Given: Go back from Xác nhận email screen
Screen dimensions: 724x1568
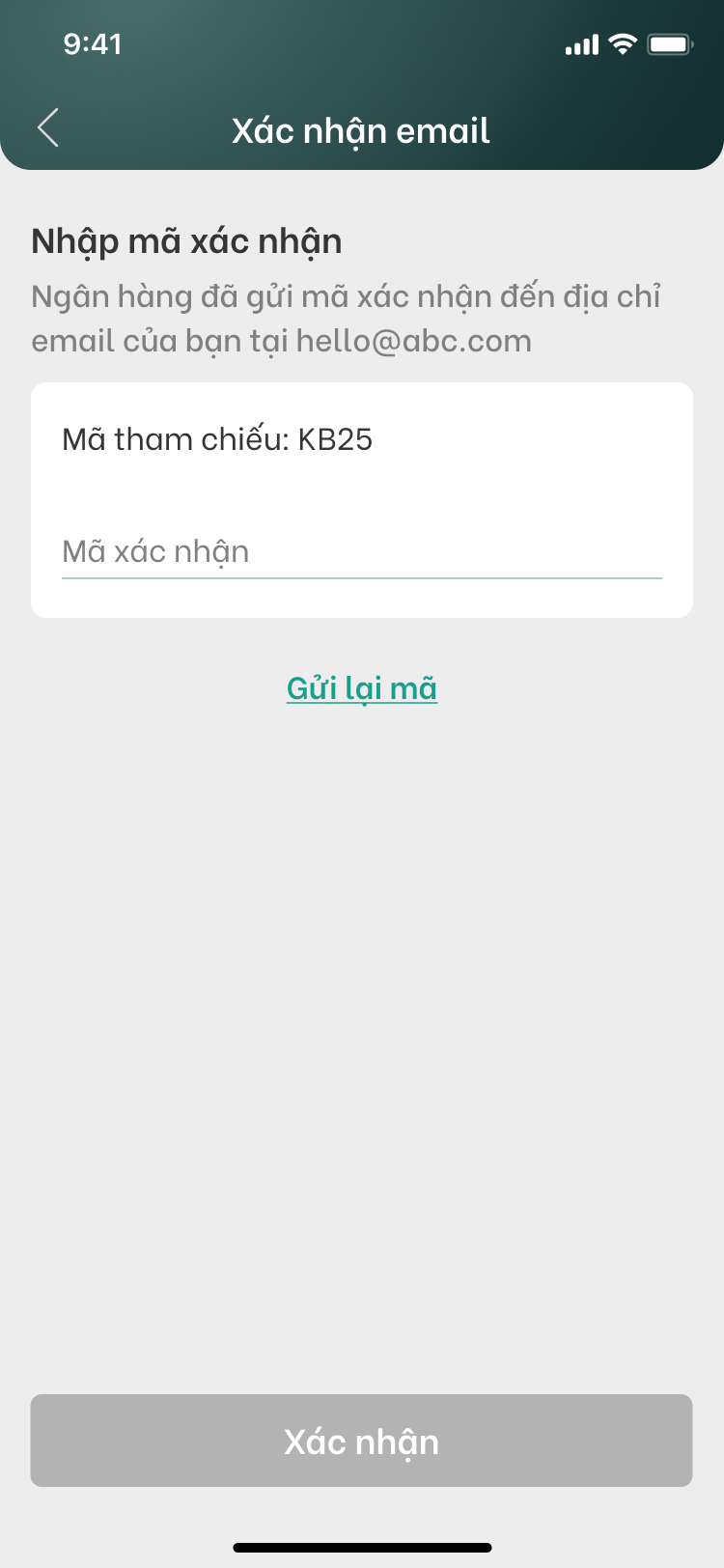Looking at the screenshot, I should coord(48,128).
